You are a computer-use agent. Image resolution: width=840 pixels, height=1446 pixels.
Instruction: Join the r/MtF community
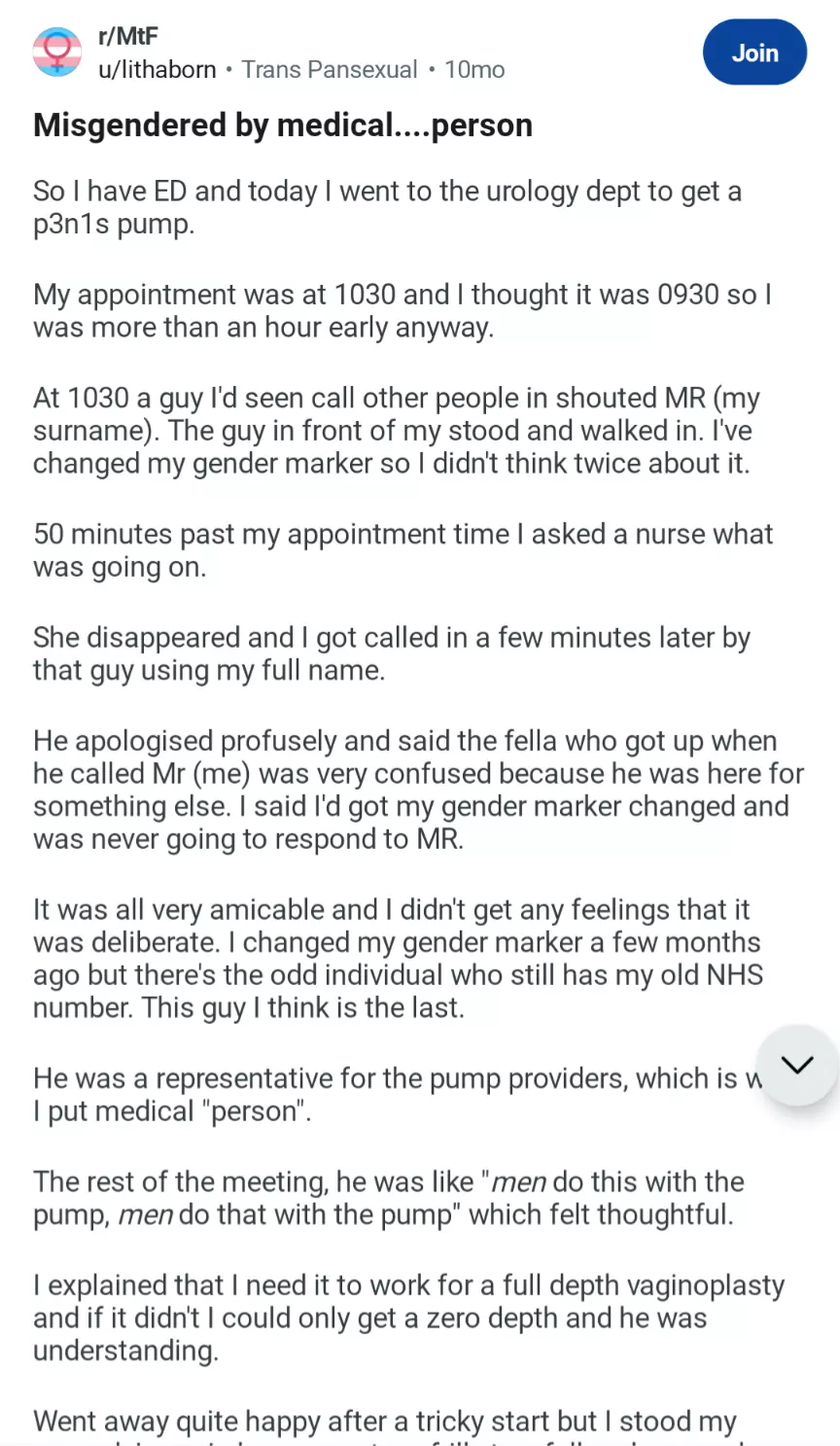pos(754,53)
